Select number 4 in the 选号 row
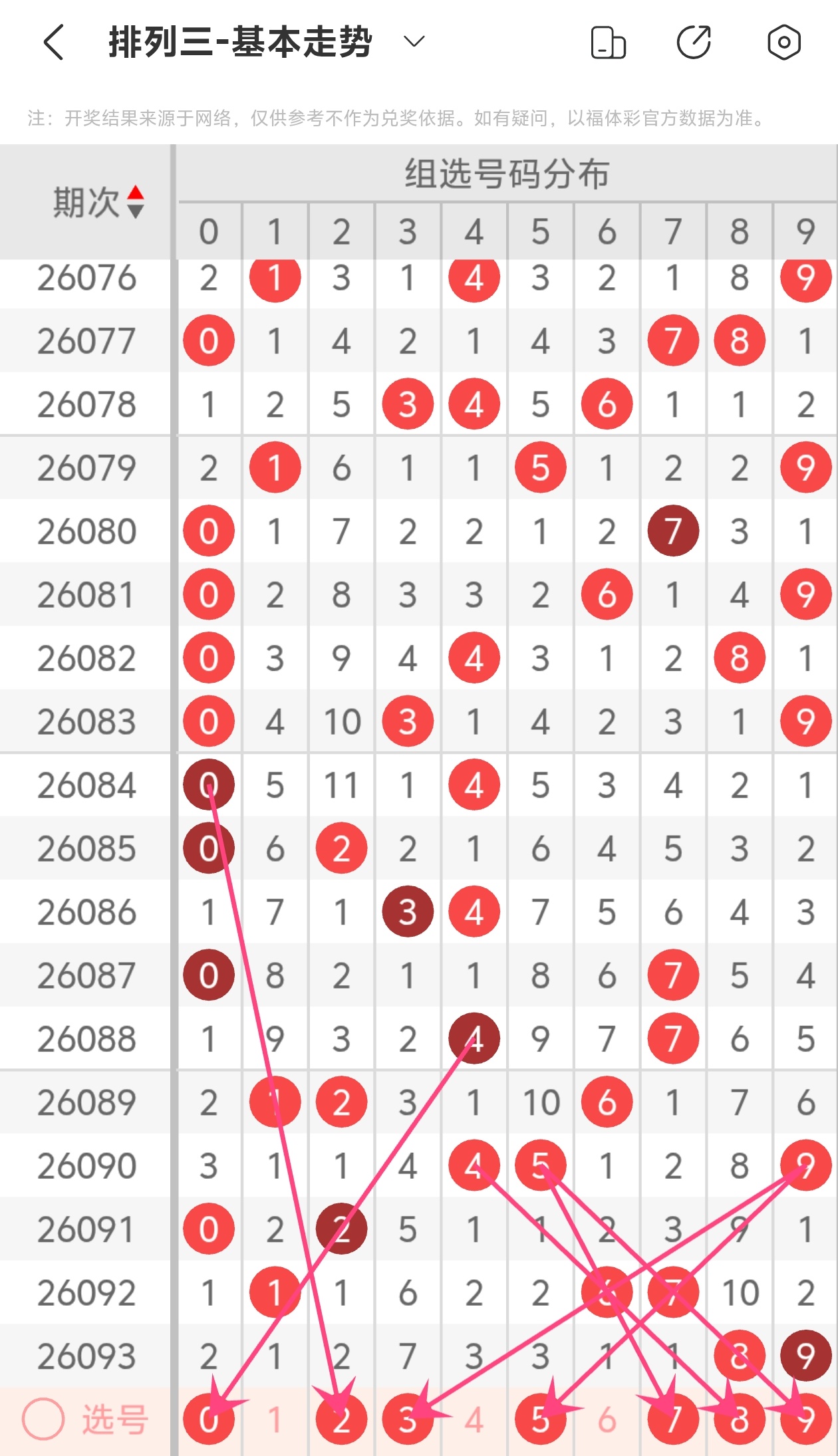 coord(474,1419)
